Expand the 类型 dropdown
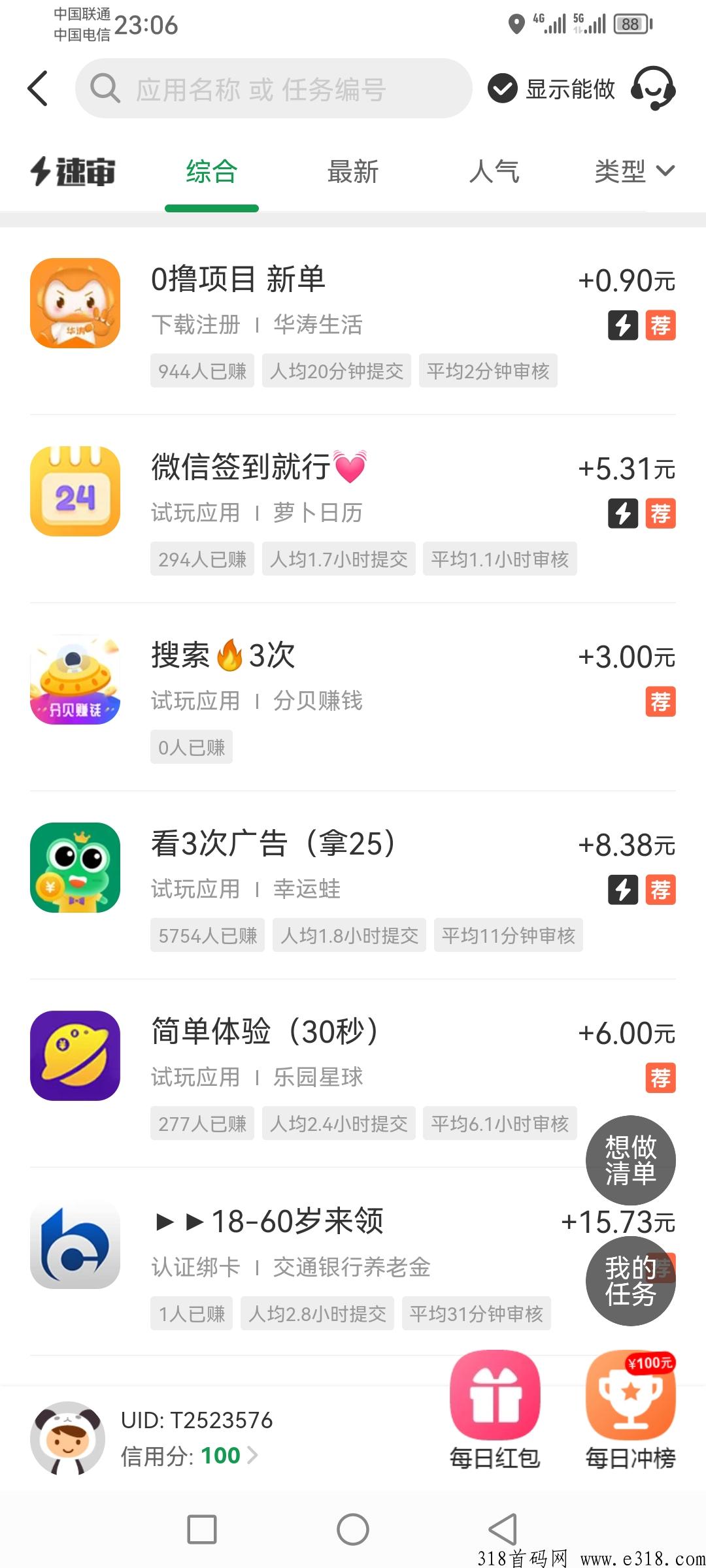Screen dimensions: 706x1568 633,172
